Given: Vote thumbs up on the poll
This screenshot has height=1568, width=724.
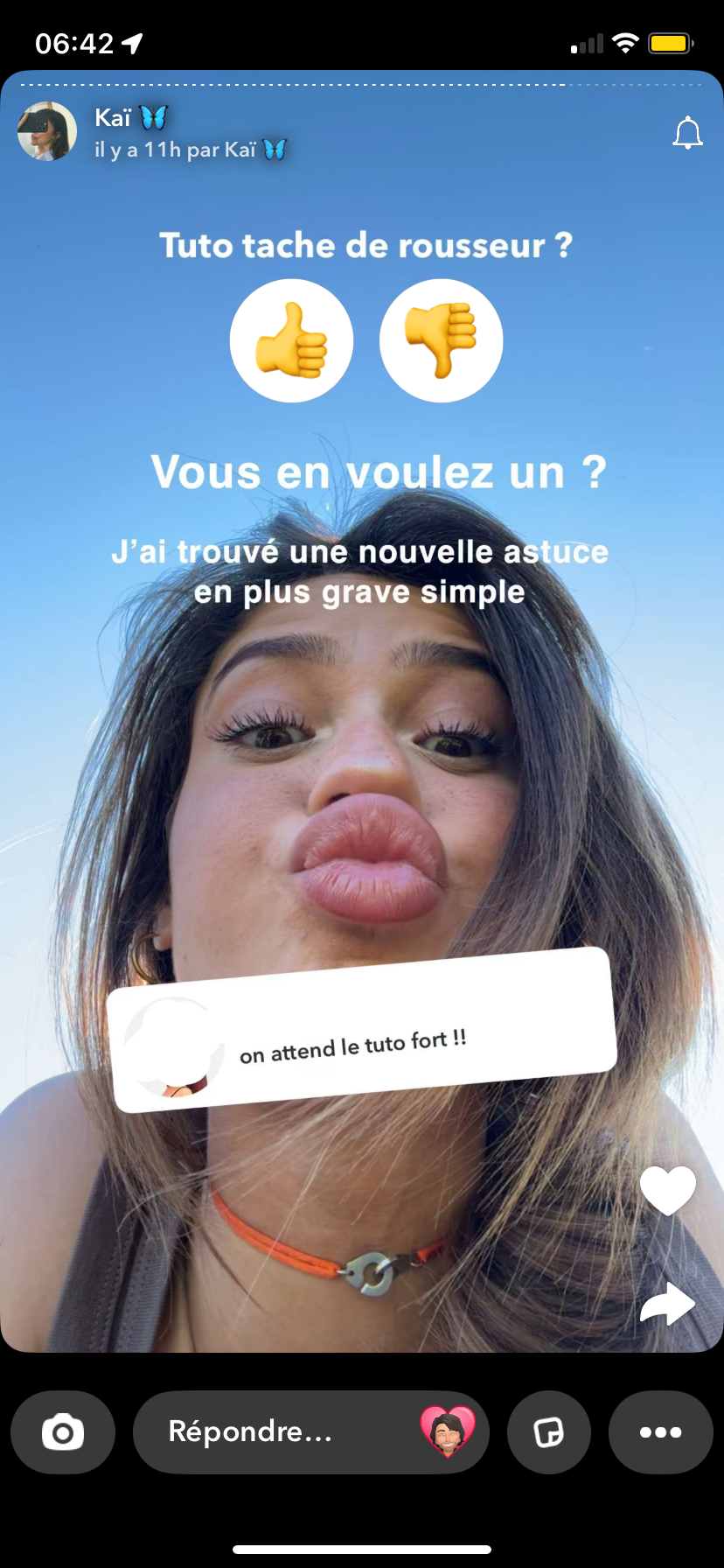Looking at the screenshot, I should pos(291,340).
